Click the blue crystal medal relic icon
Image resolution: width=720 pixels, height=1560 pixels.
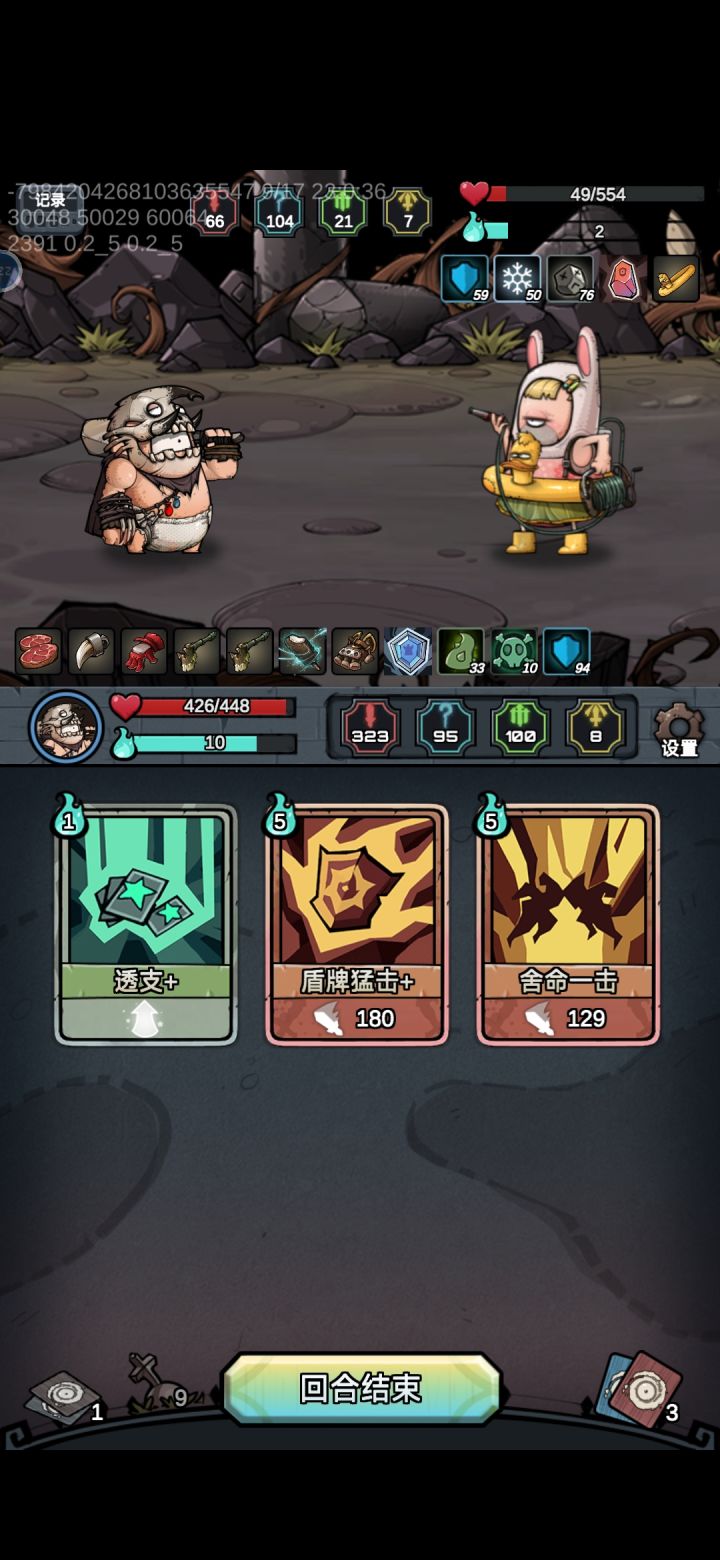[408, 650]
